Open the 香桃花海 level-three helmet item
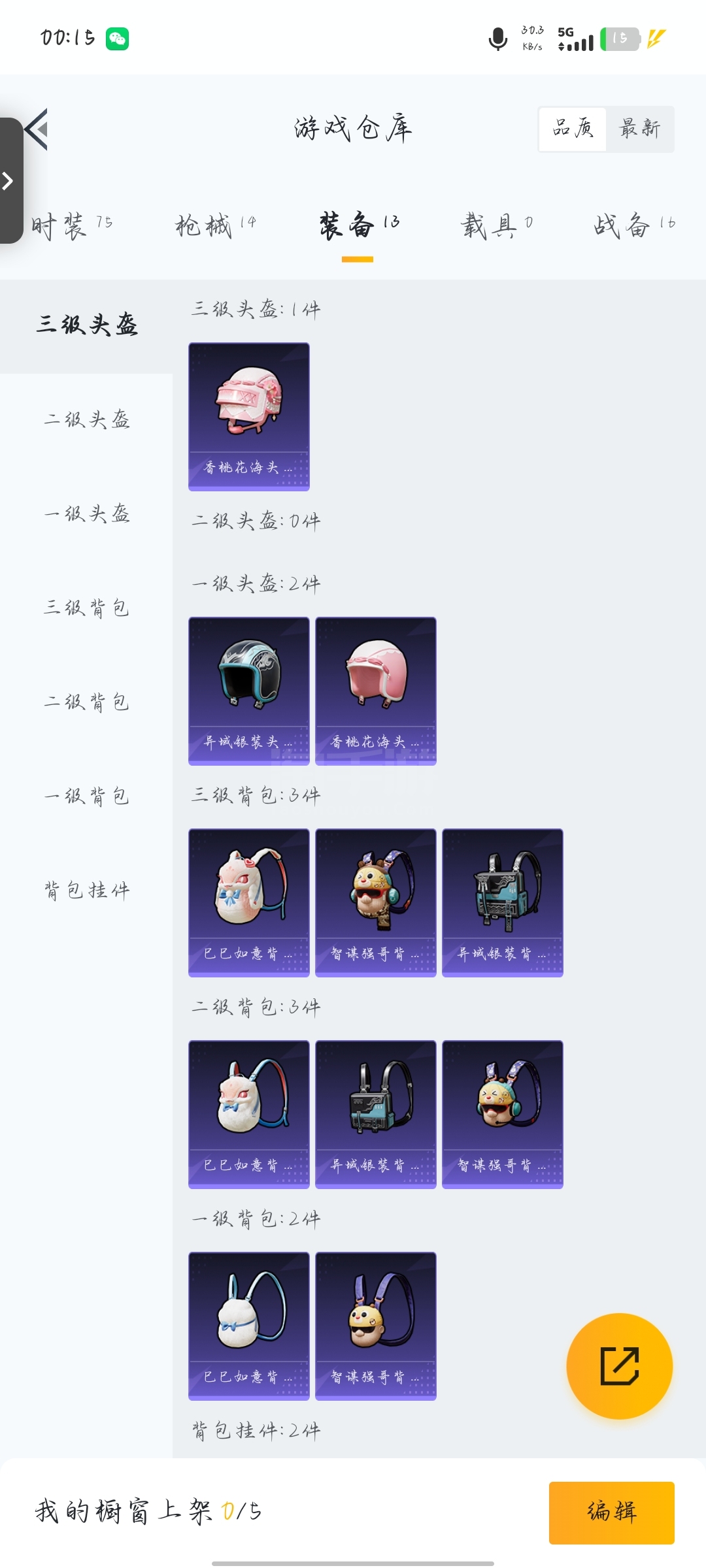Screen dimensions: 706x1568 coord(249,417)
